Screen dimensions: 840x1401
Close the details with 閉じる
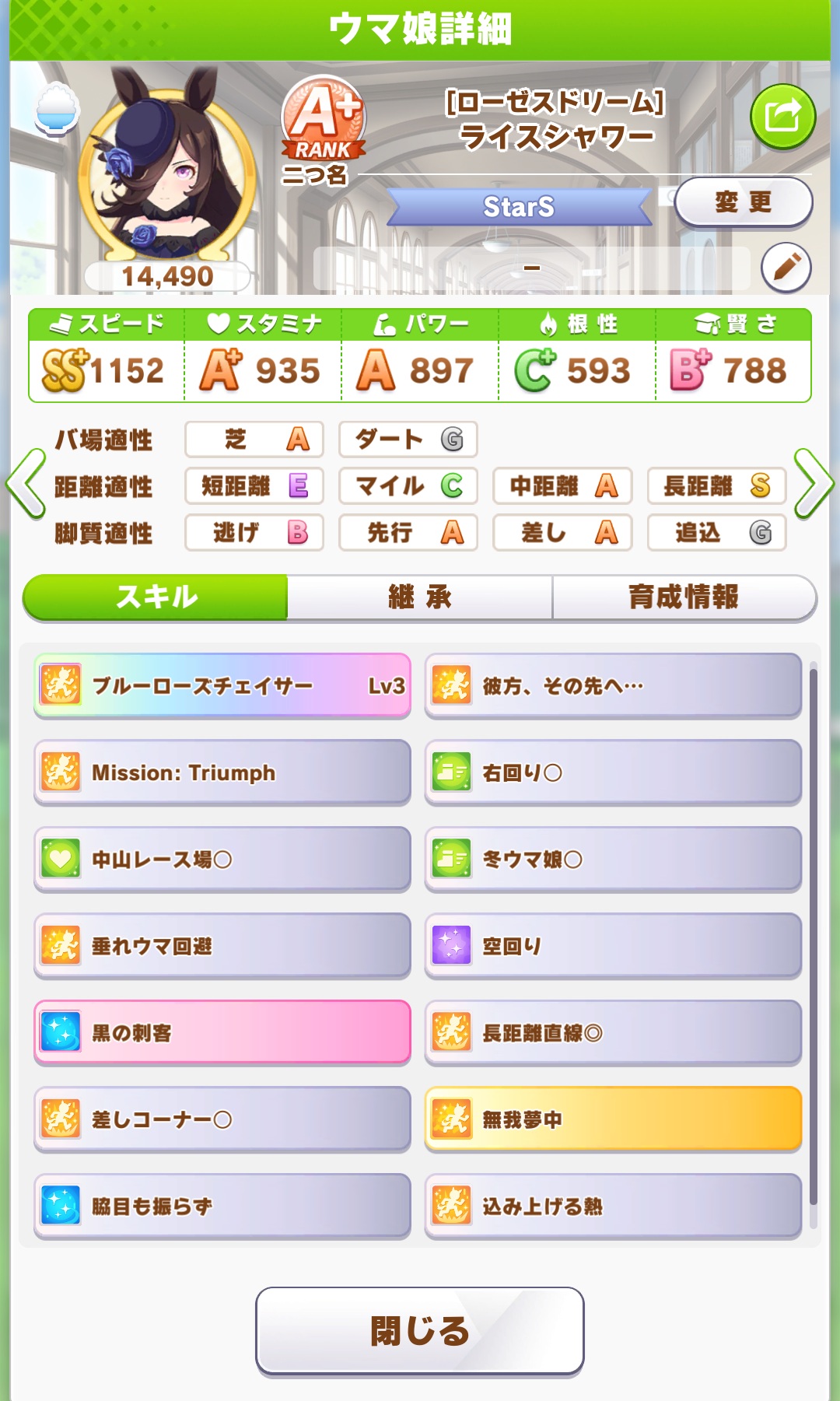(x=420, y=1331)
